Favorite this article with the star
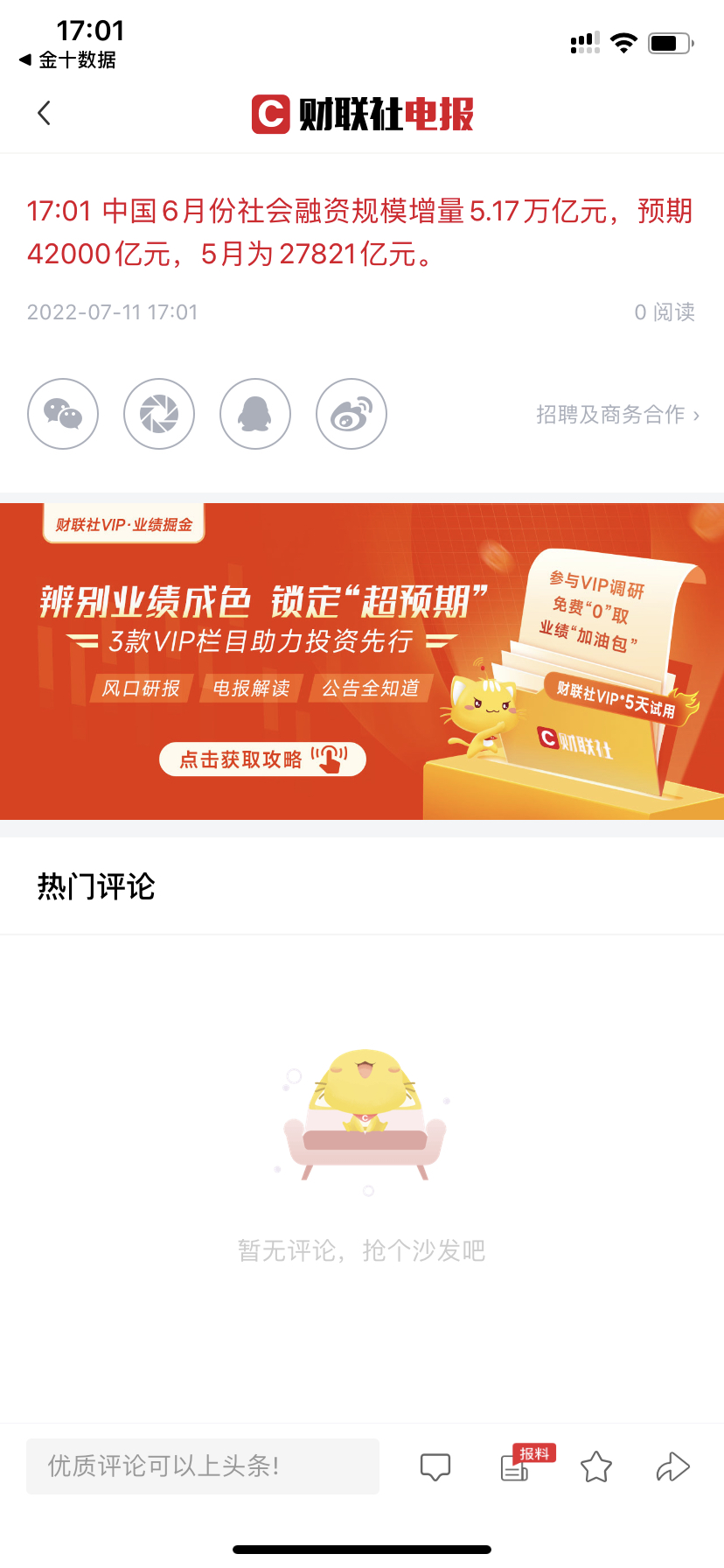 596,1466
